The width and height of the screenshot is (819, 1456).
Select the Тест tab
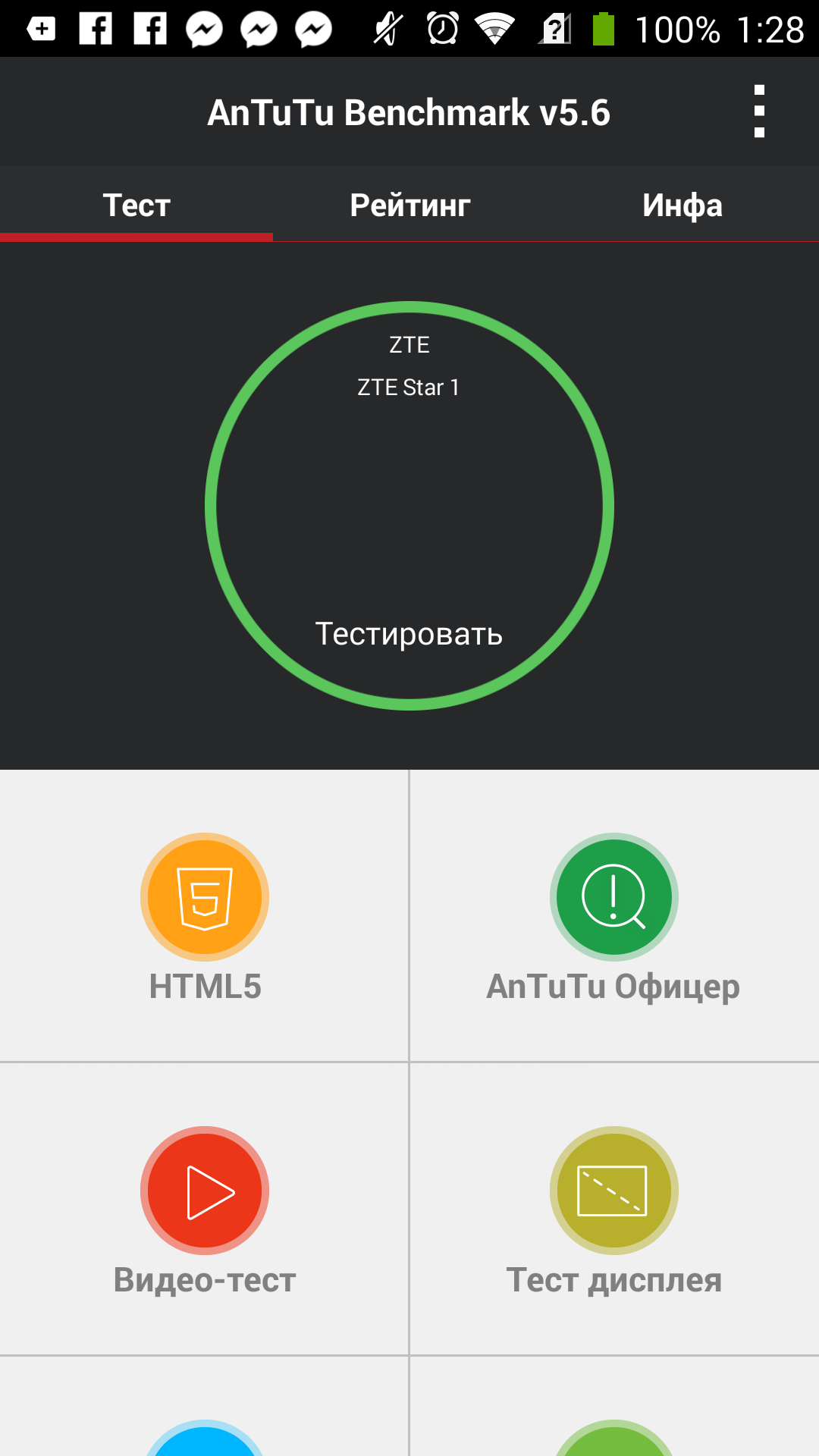136,205
